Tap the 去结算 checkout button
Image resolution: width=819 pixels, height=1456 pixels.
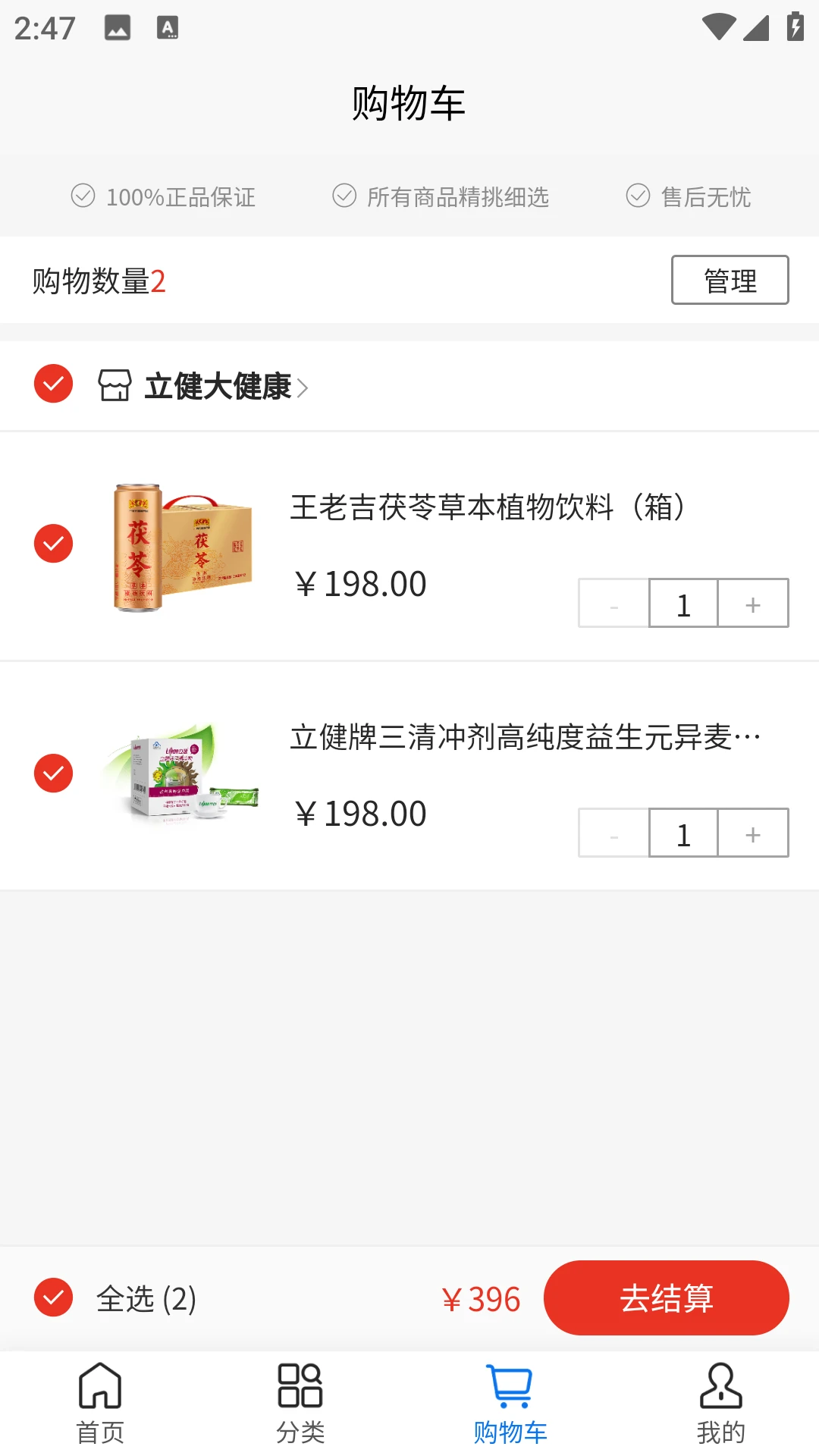click(x=666, y=1298)
